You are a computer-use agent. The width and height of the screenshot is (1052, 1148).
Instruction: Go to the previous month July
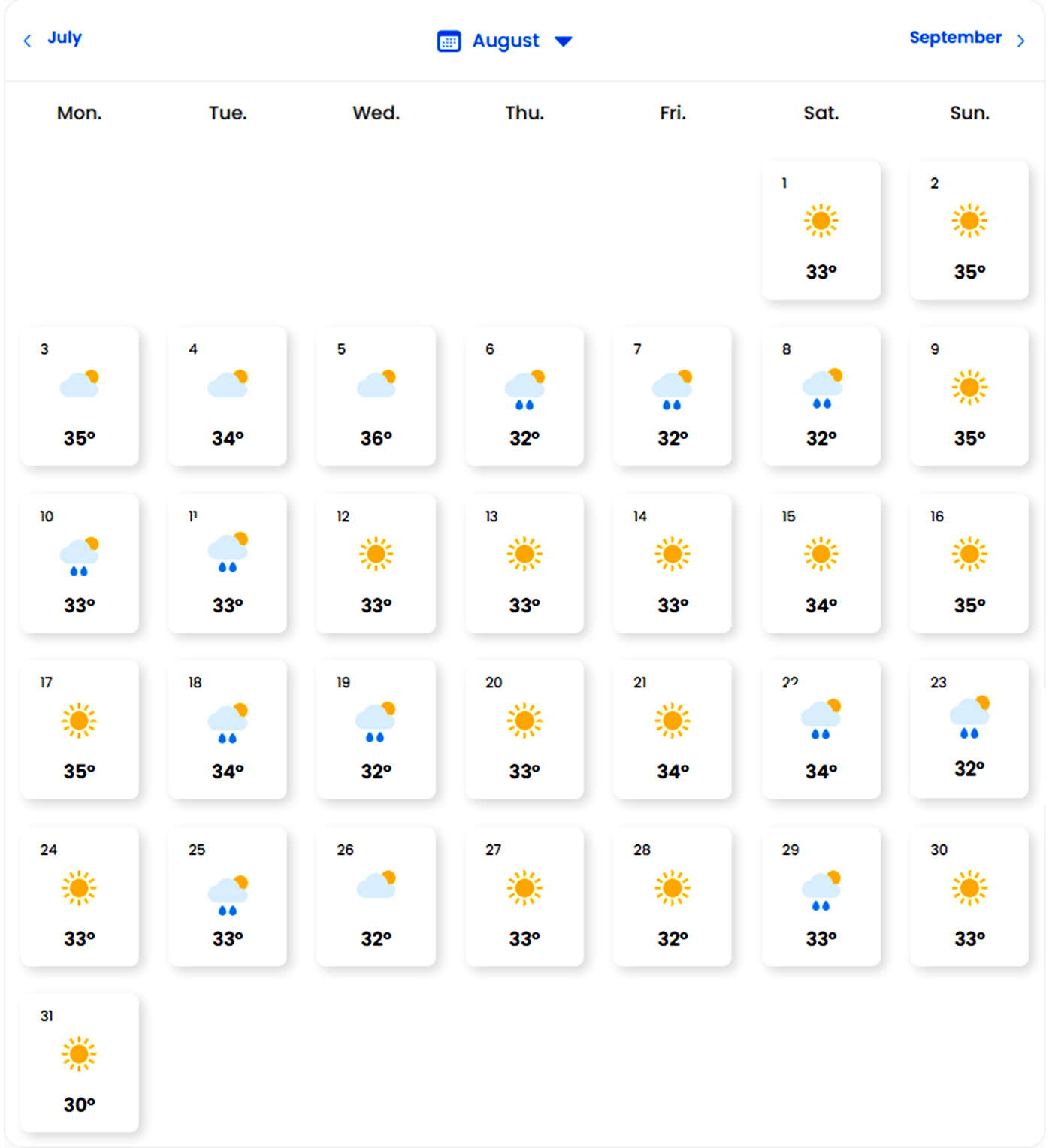pyautogui.click(x=53, y=38)
